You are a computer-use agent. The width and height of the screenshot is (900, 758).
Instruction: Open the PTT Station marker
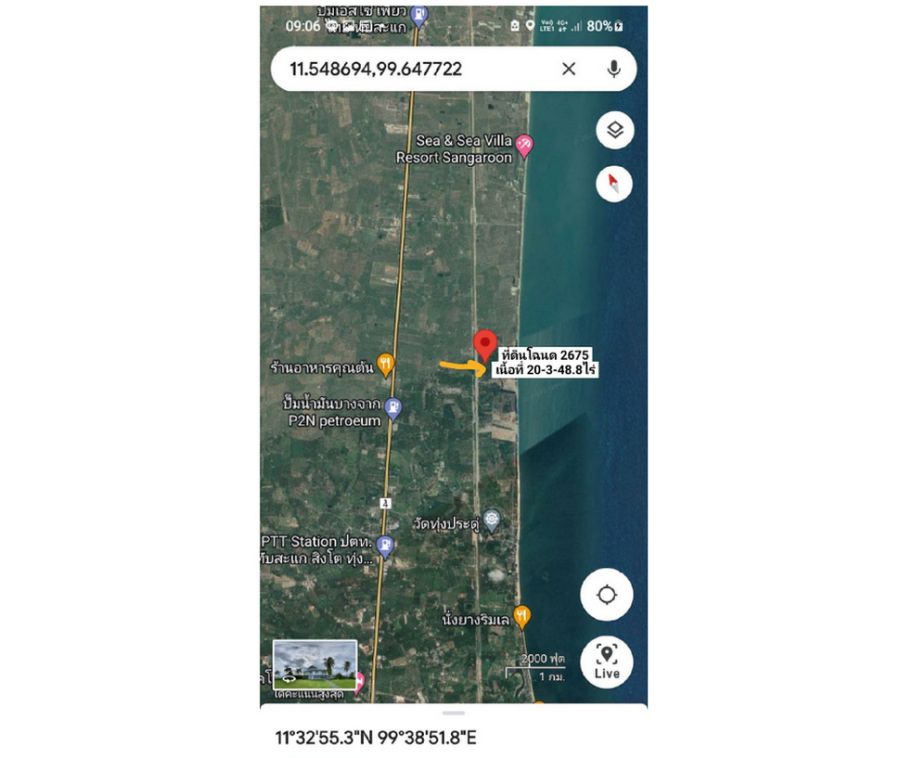386,546
